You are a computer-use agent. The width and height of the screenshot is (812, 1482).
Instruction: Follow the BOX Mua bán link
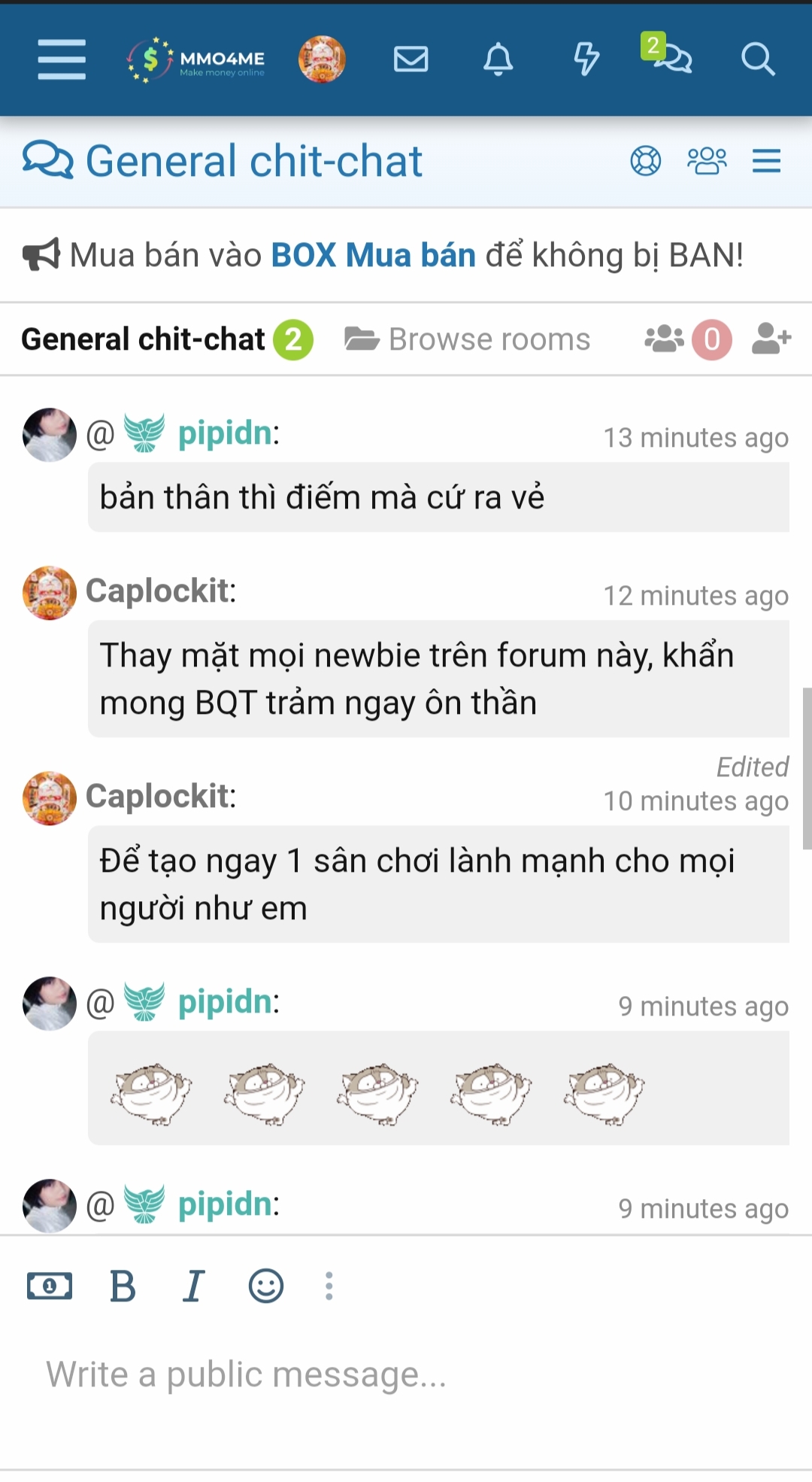pyautogui.click(x=373, y=256)
